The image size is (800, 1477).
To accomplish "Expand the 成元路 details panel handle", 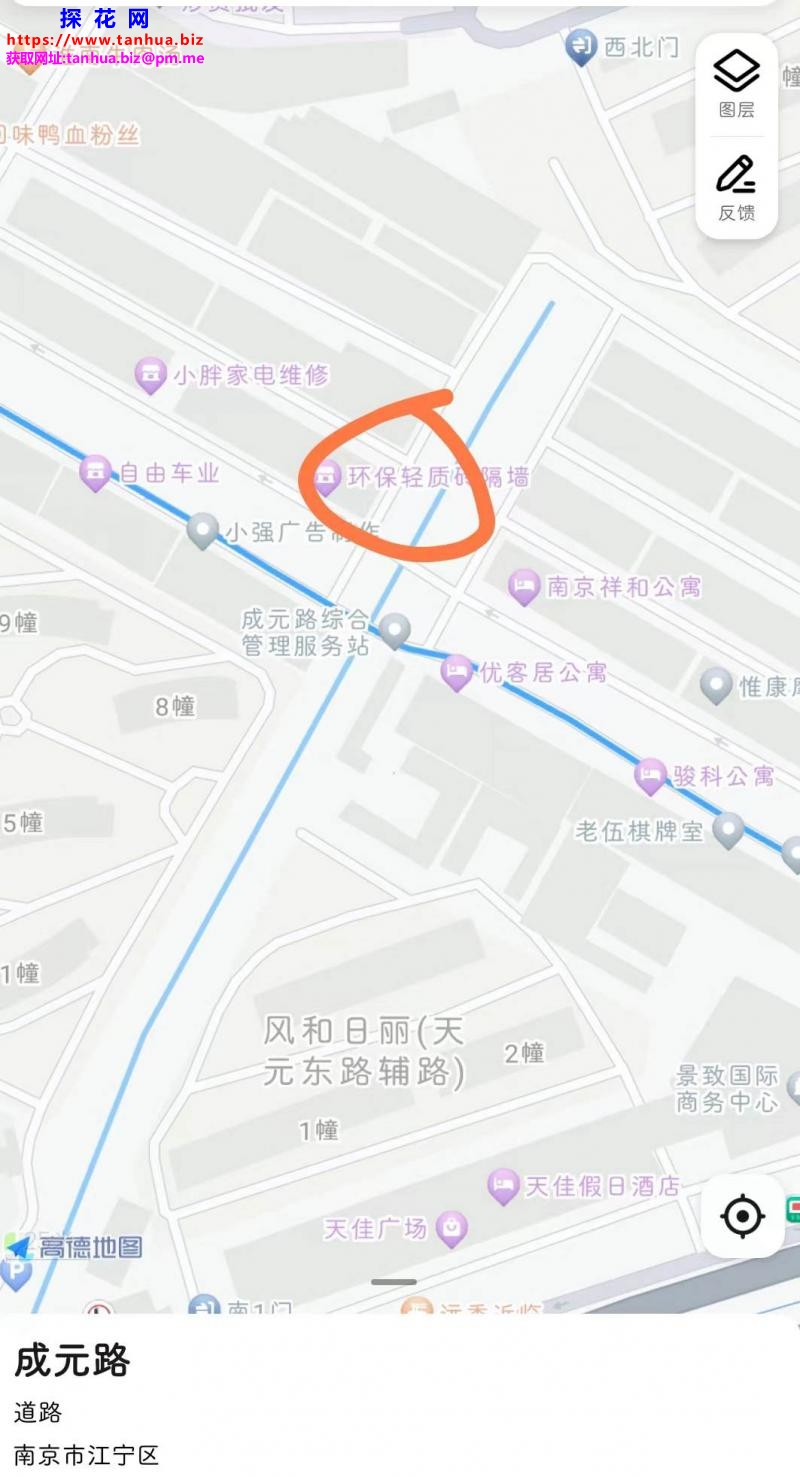I will click(x=394, y=1281).
